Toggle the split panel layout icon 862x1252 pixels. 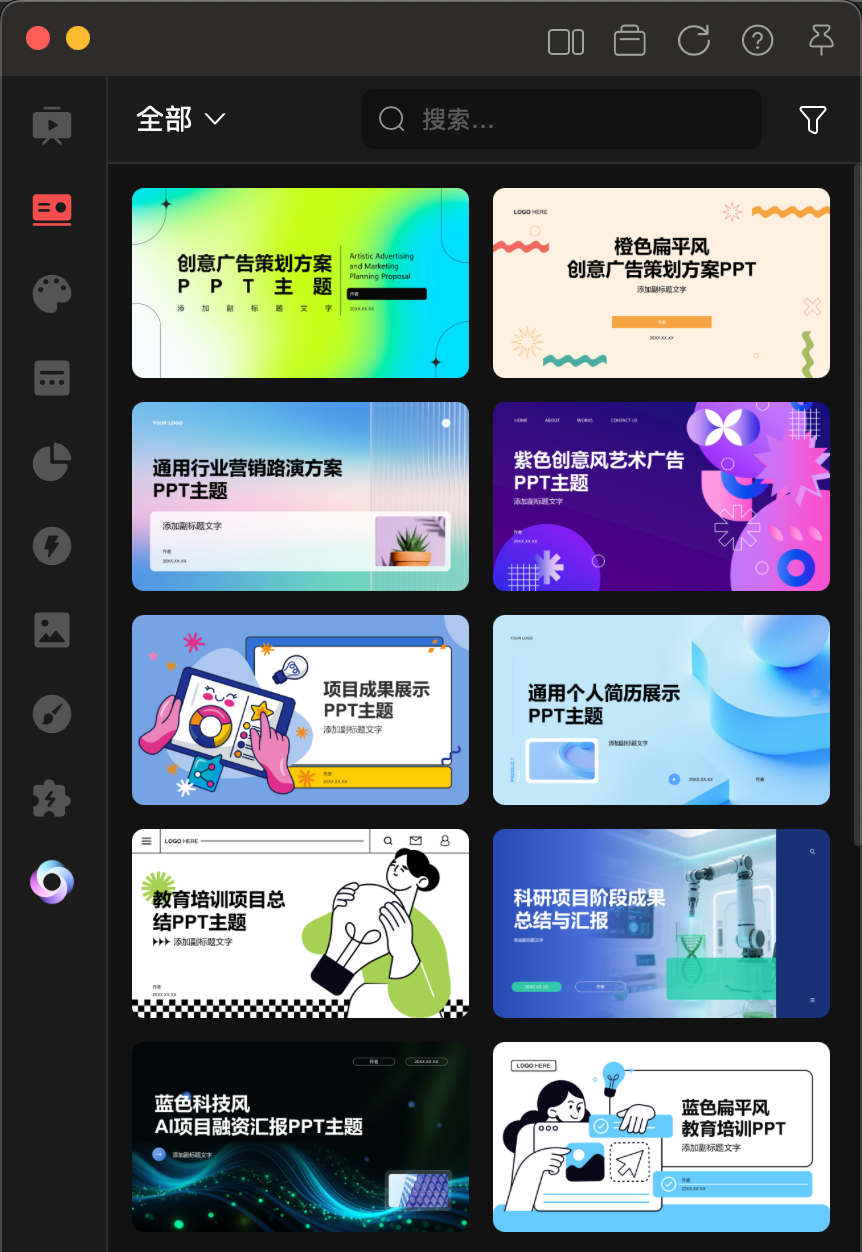coord(566,41)
